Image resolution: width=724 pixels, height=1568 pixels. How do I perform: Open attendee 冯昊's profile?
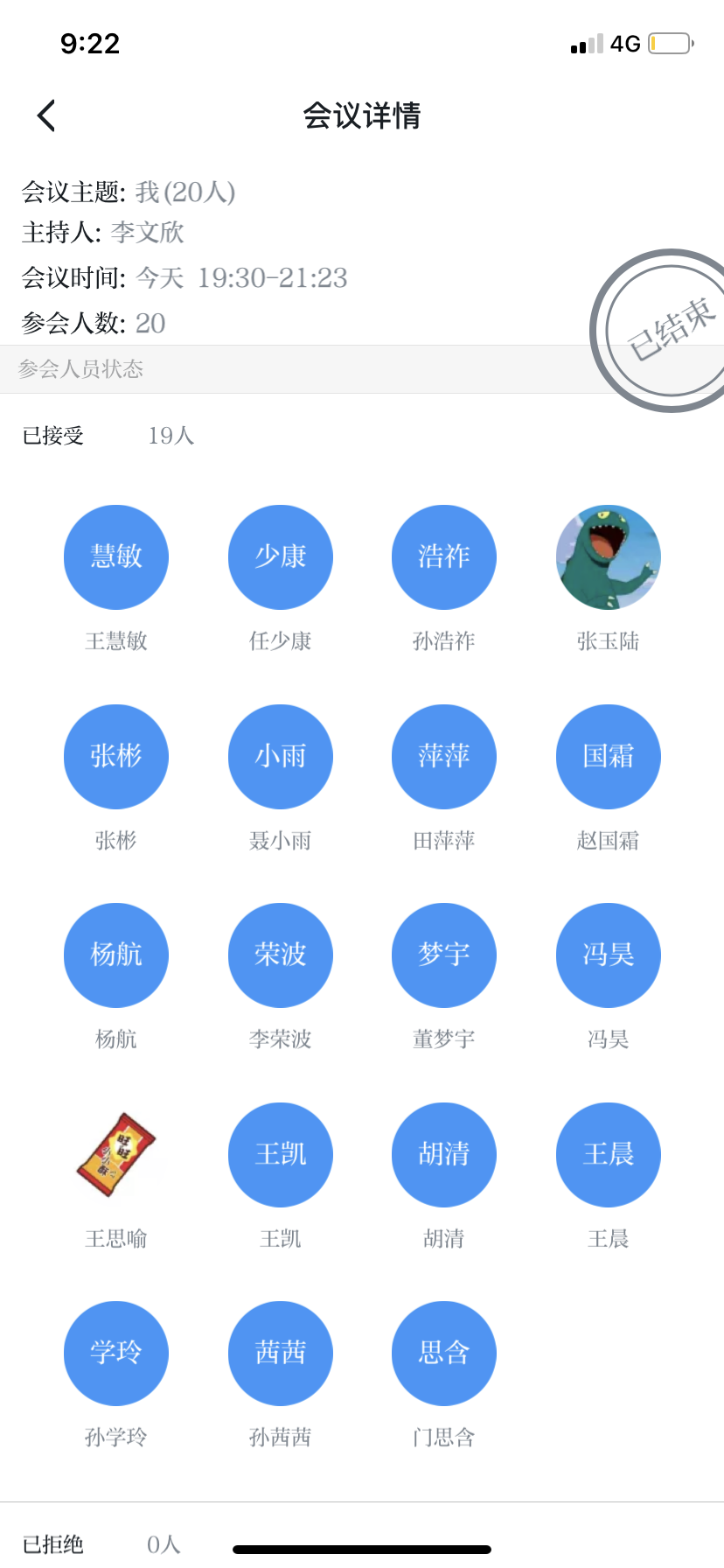click(x=608, y=955)
